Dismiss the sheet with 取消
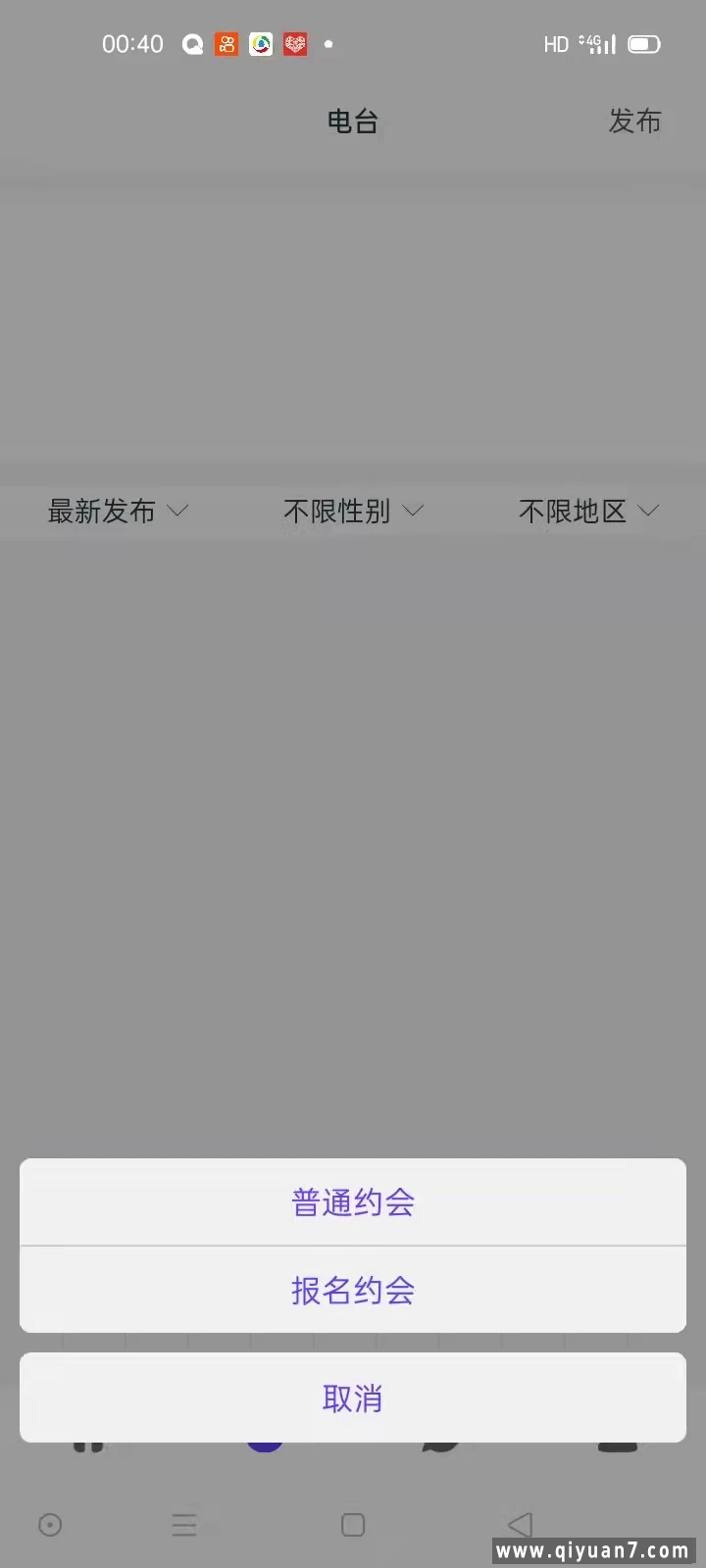The width and height of the screenshot is (706, 1568). coord(353,1398)
